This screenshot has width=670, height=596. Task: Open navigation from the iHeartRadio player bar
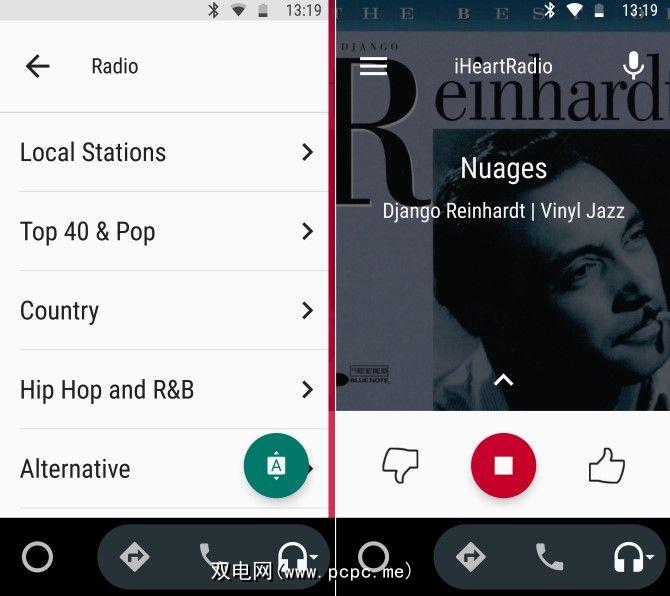click(x=471, y=557)
